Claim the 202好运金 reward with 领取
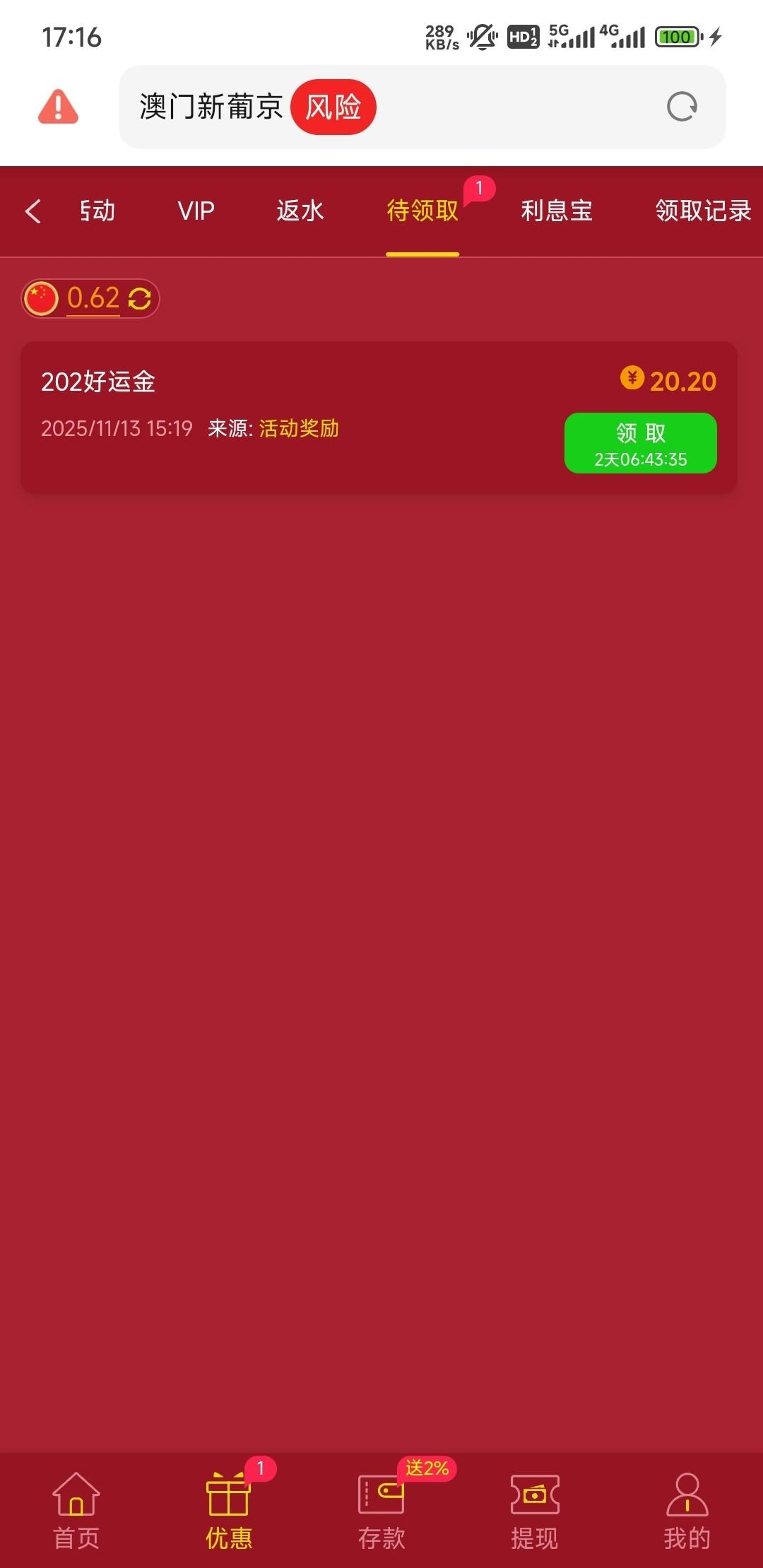 coord(640,443)
